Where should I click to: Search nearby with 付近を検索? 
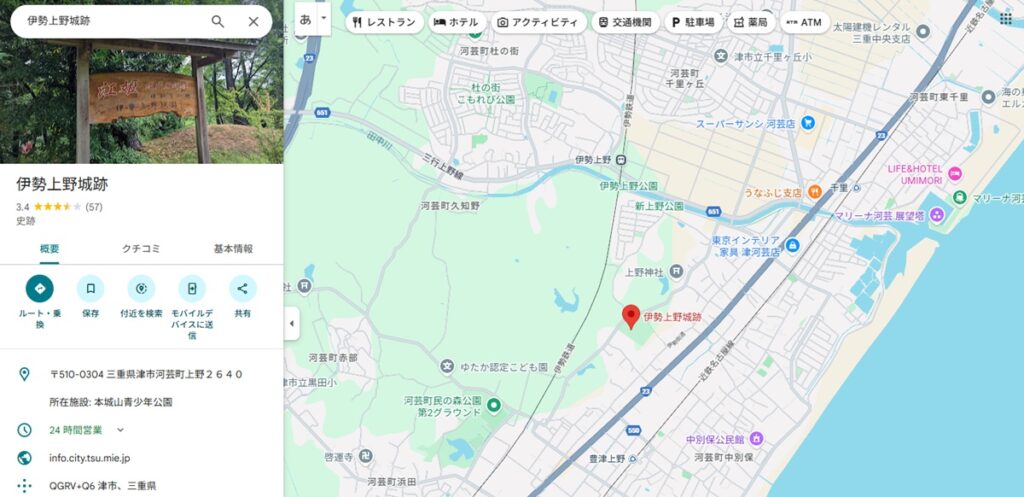(141, 289)
